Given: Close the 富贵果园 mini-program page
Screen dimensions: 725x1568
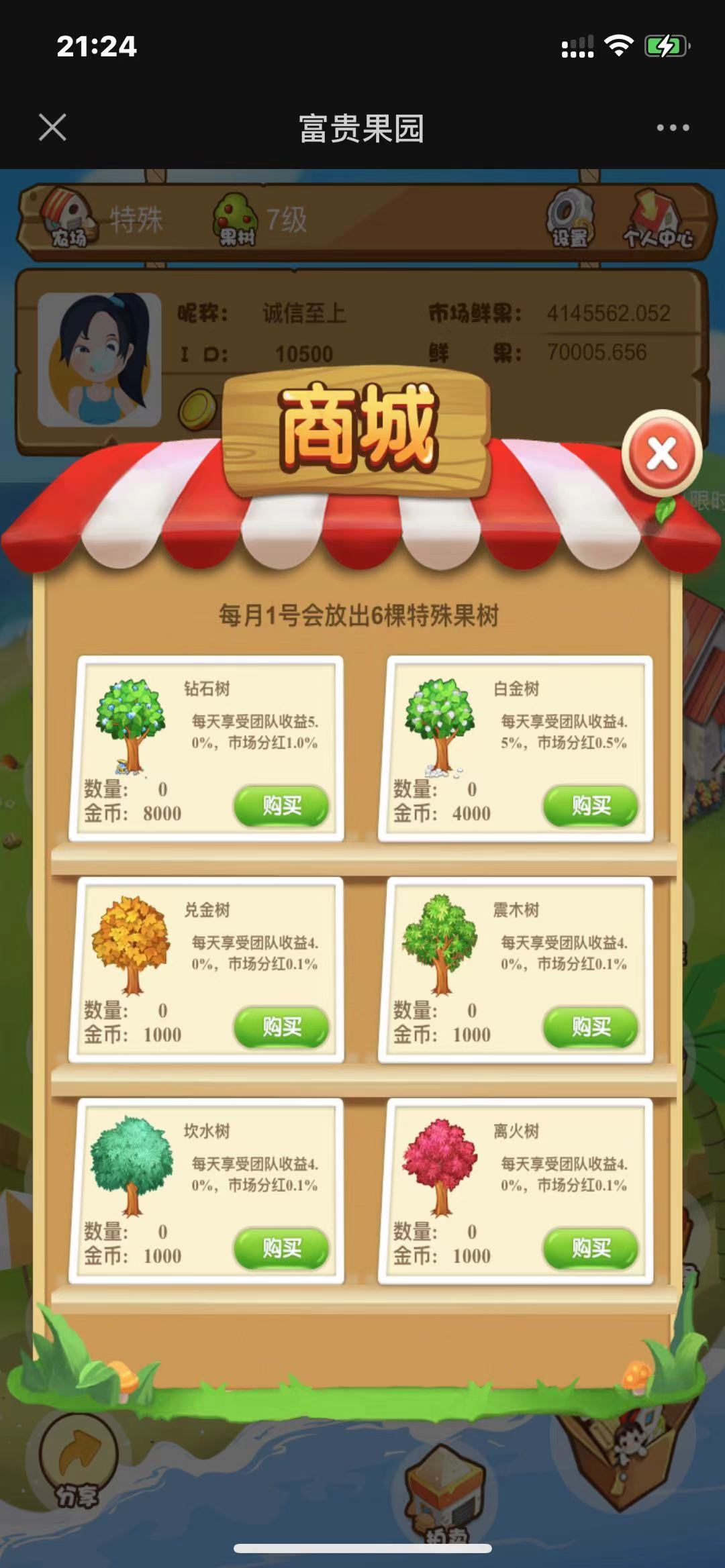Looking at the screenshot, I should coord(52,127).
